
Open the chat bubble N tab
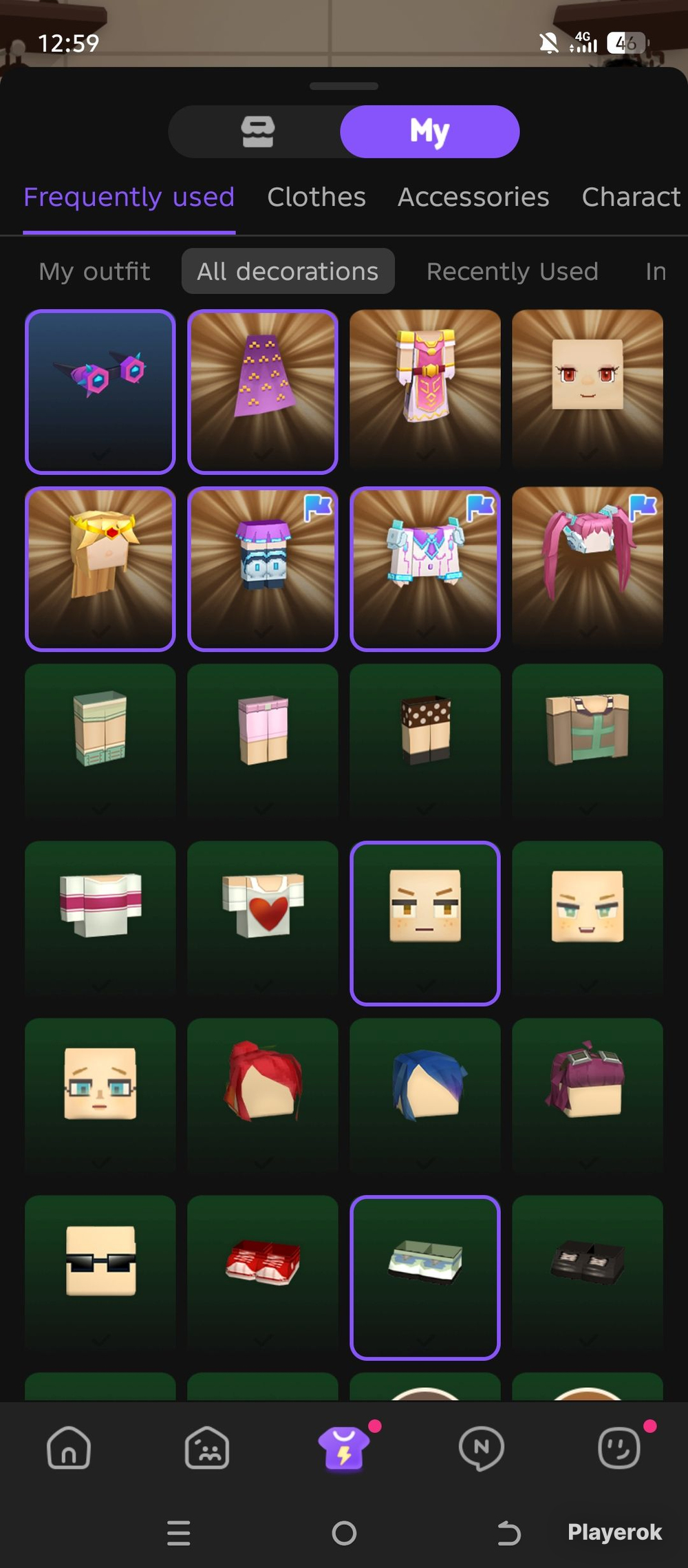(x=482, y=1448)
